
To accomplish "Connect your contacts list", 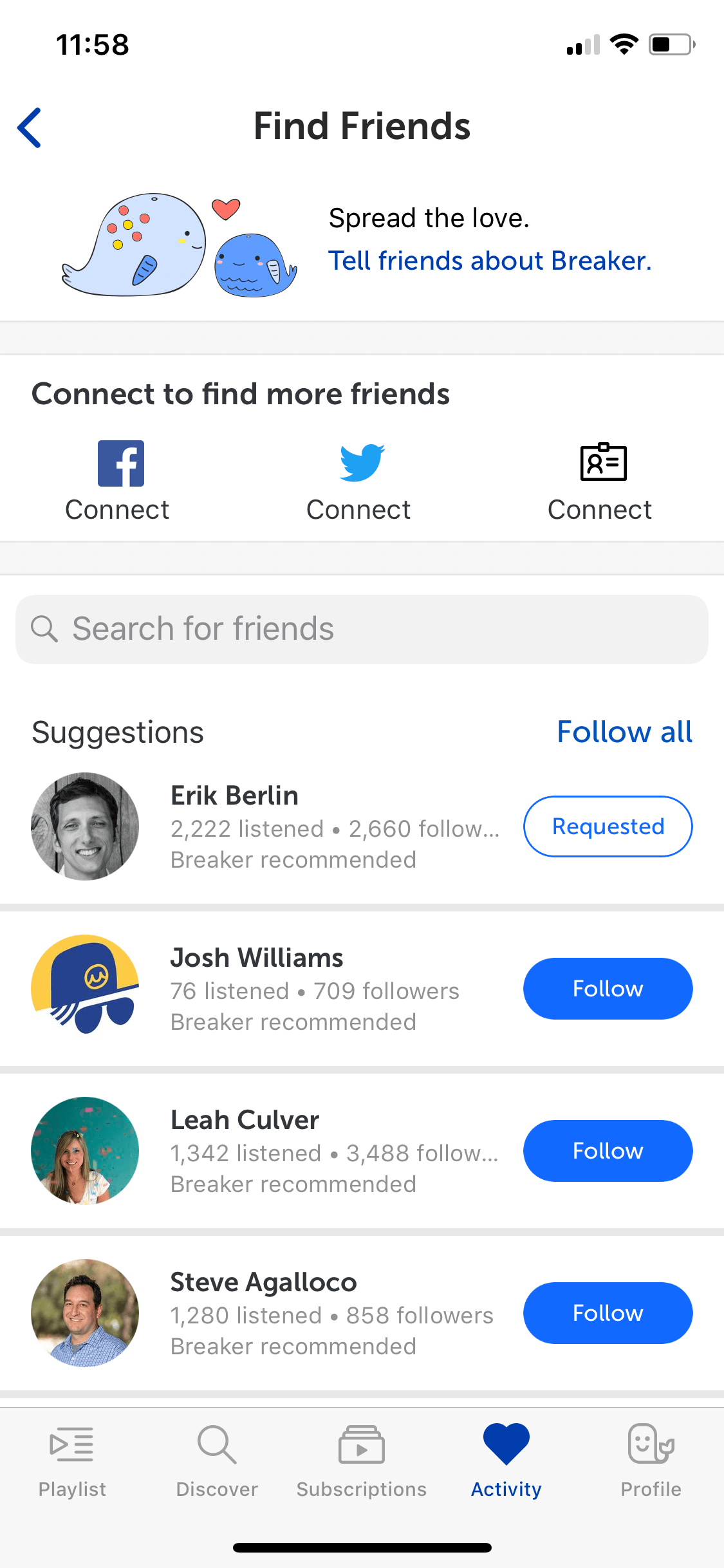I will tap(600, 481).
